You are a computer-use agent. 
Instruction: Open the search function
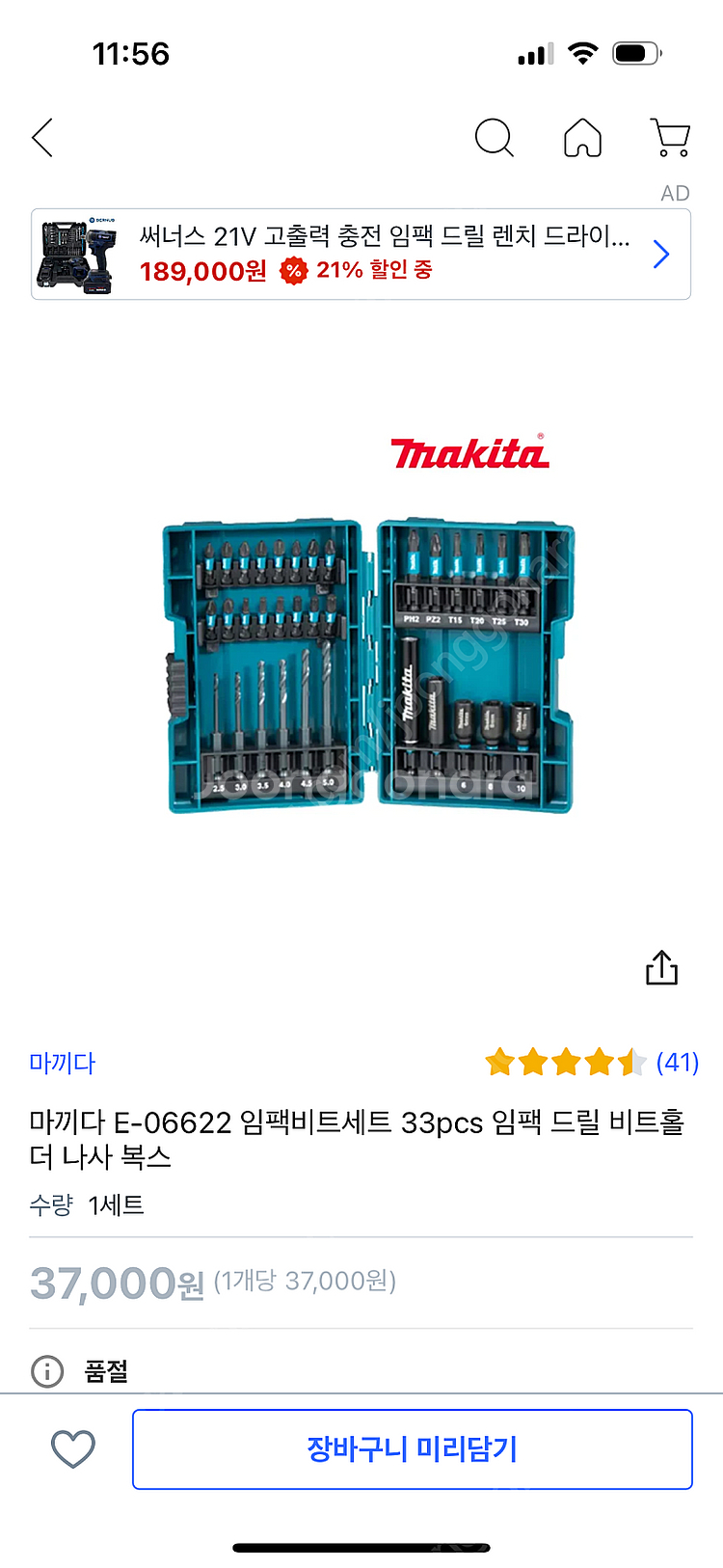[495, 137]
